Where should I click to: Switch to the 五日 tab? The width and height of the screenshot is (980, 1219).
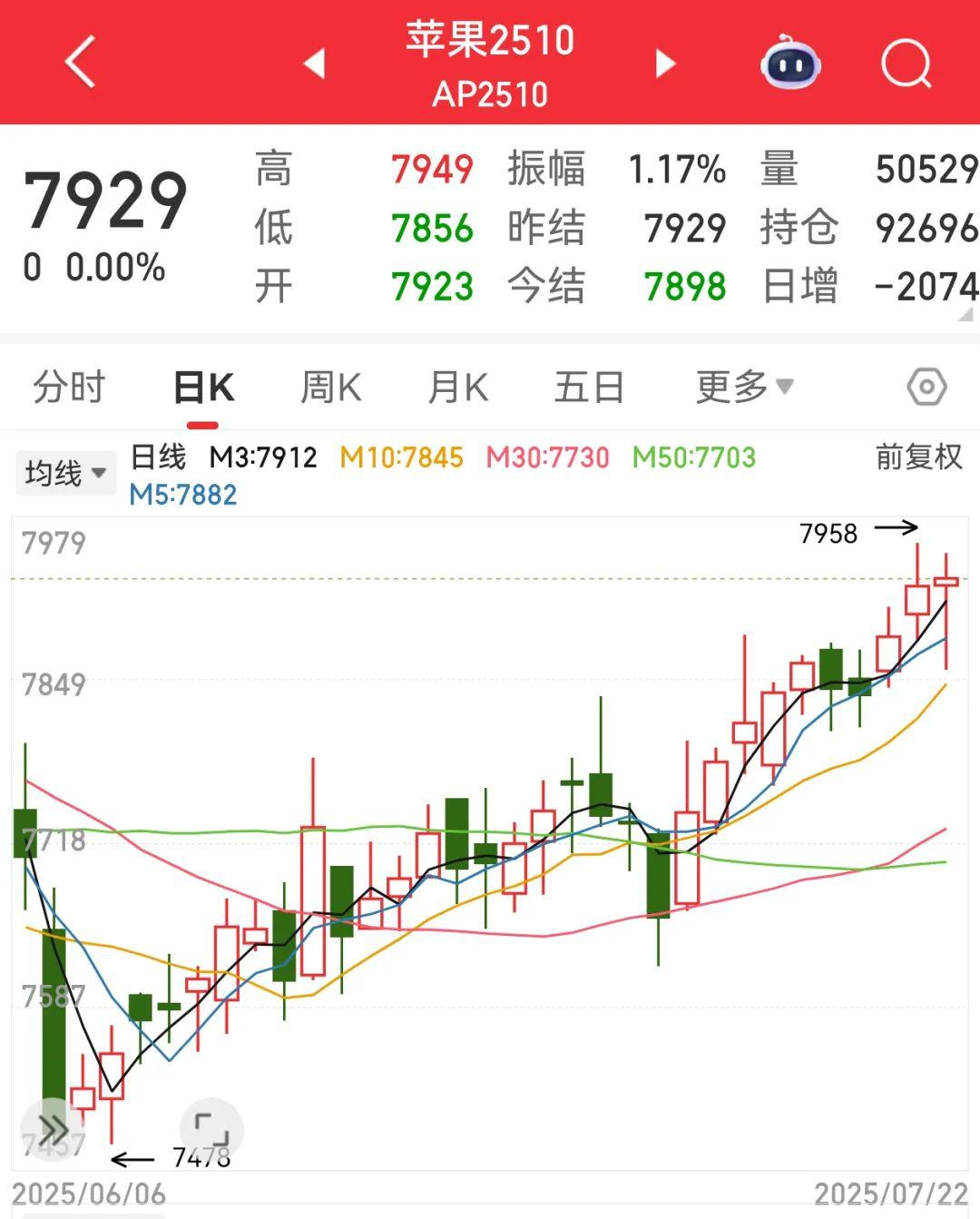[589, 388]
